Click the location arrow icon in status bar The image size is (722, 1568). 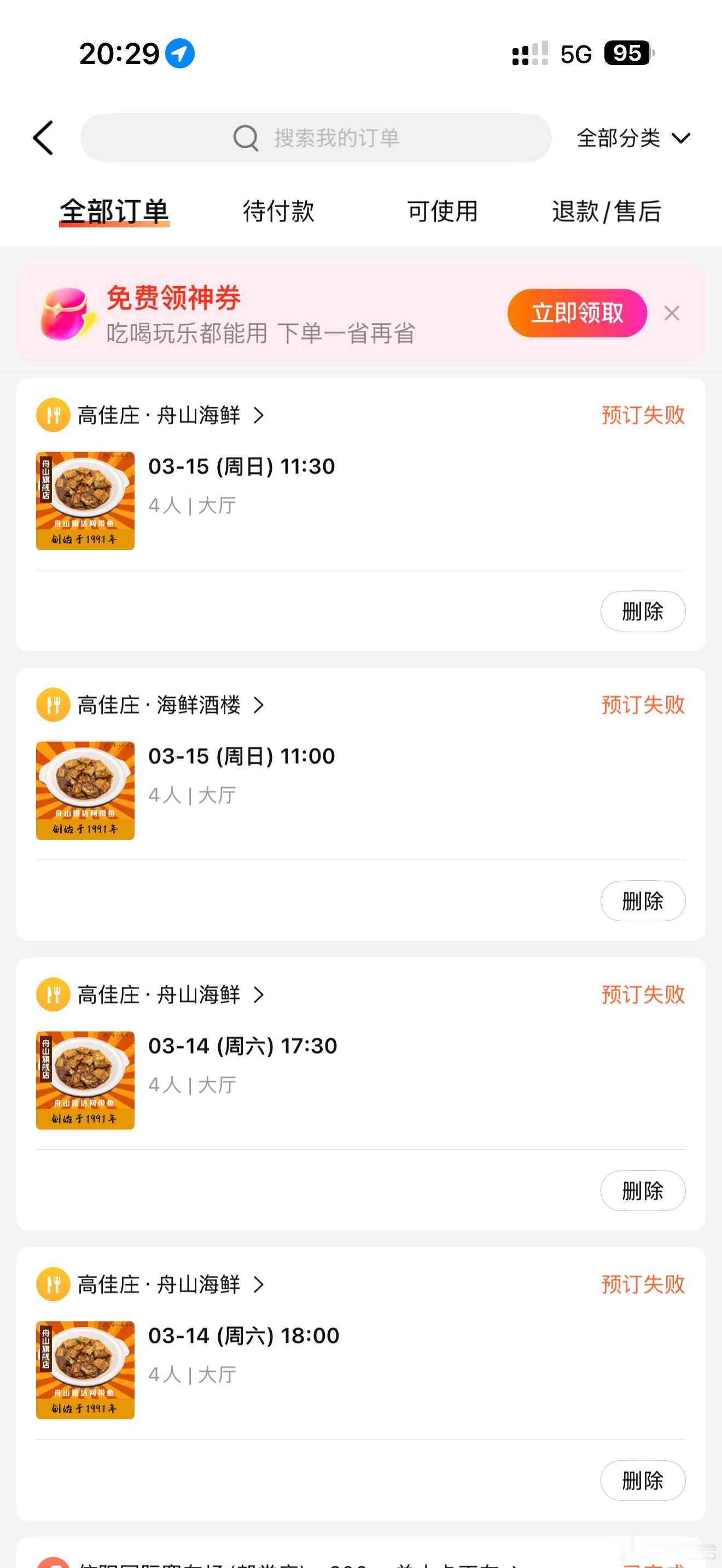tap(180, 54)
